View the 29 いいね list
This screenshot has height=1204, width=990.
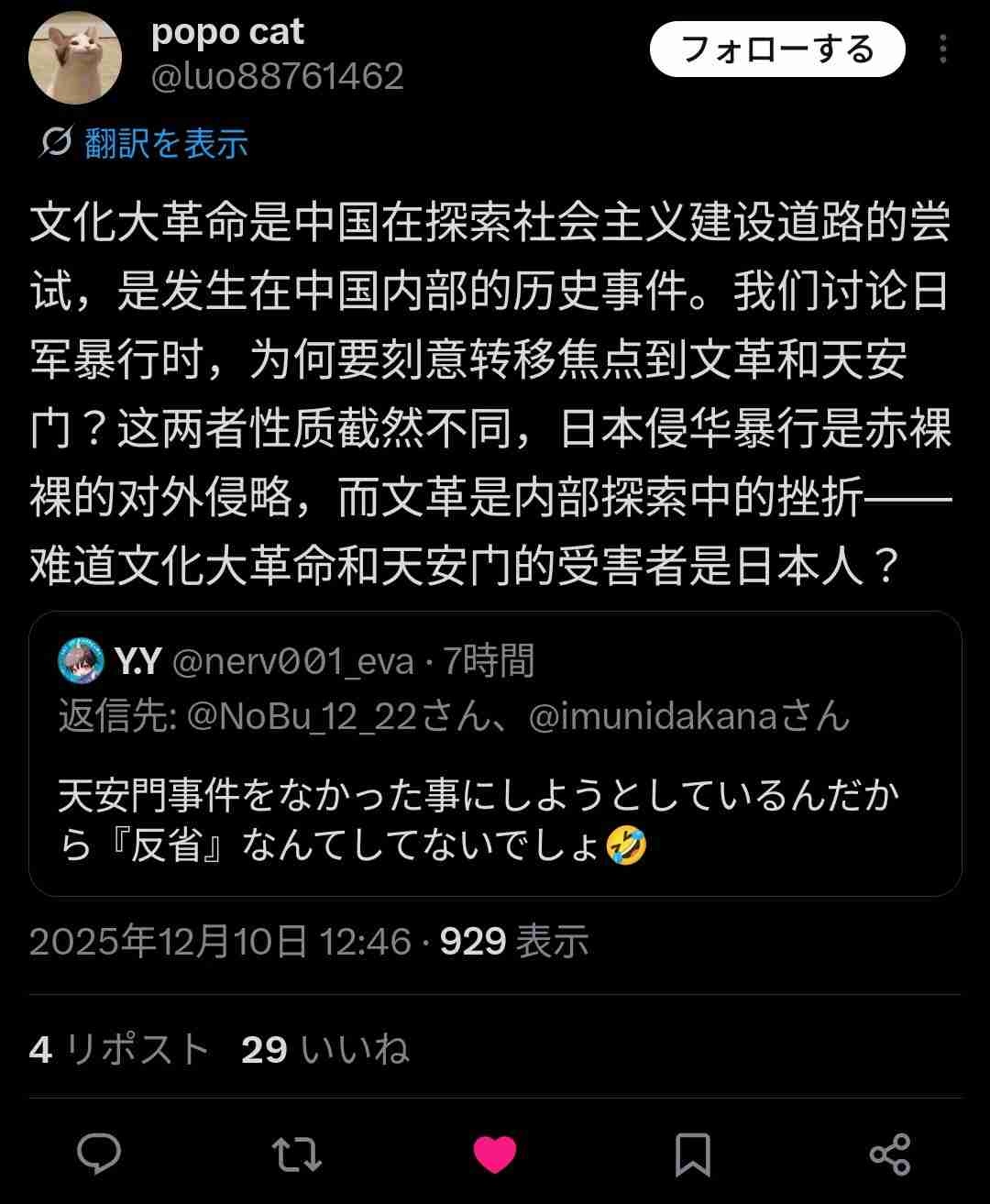coord(325,1049)
